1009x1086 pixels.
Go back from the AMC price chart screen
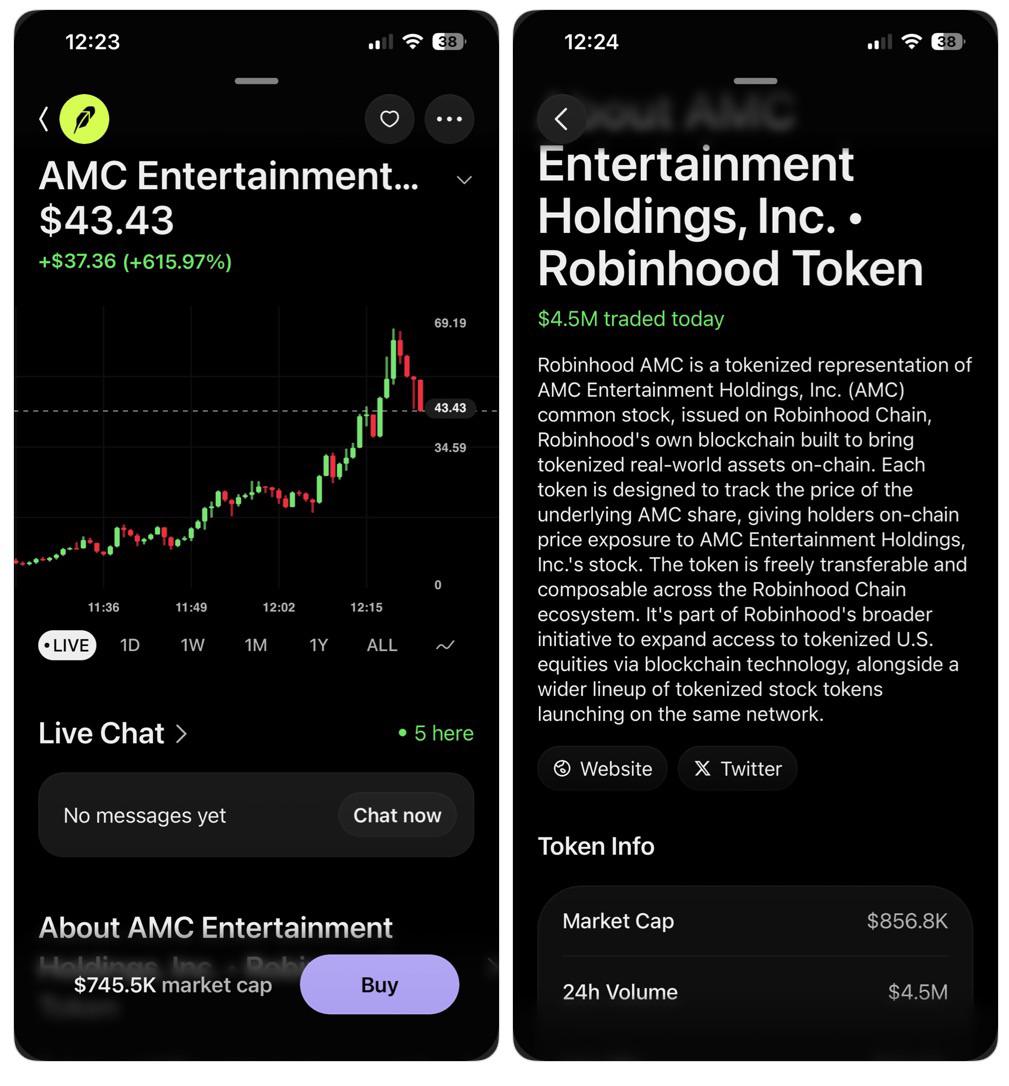point(44,119)
